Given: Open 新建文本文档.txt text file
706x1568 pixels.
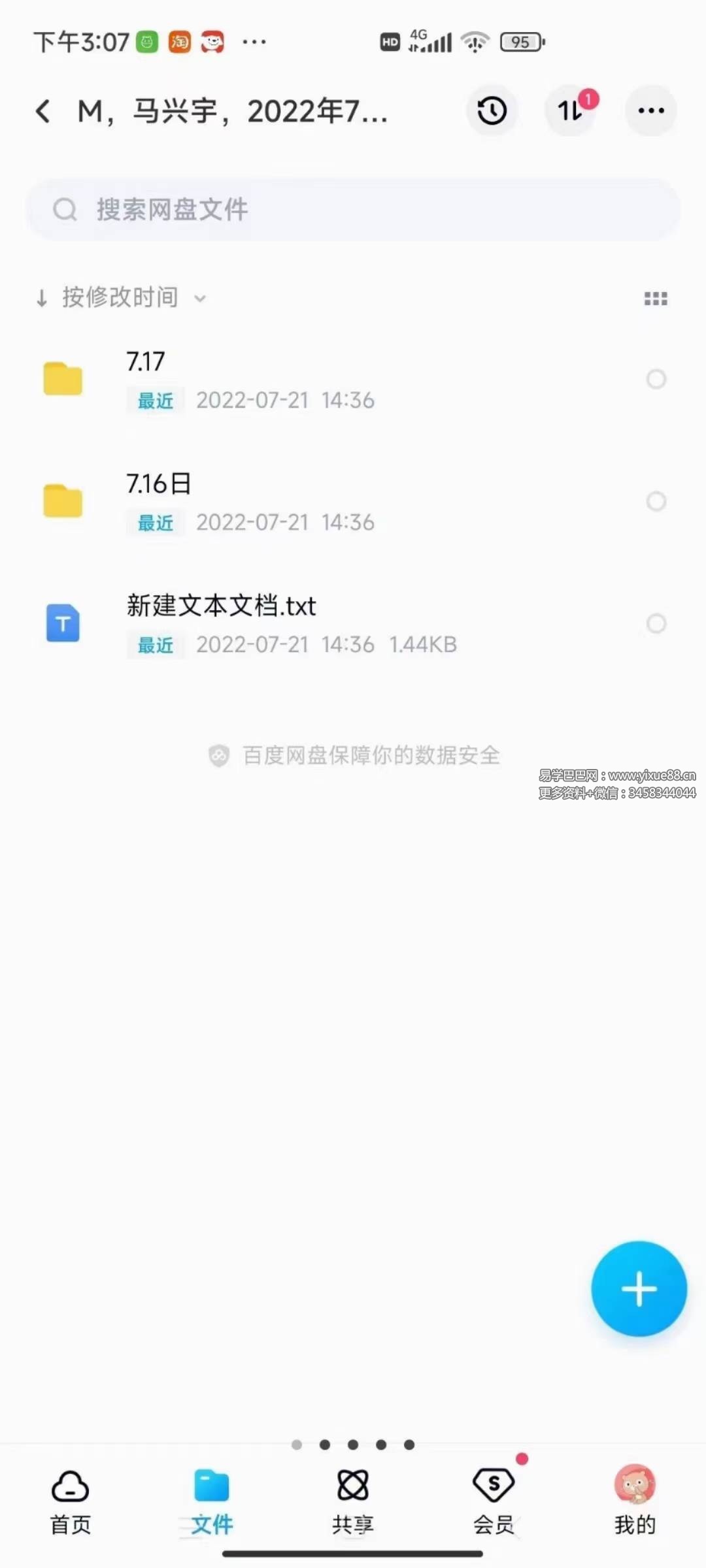Looking at the screenshot, I should pos(261,623).
